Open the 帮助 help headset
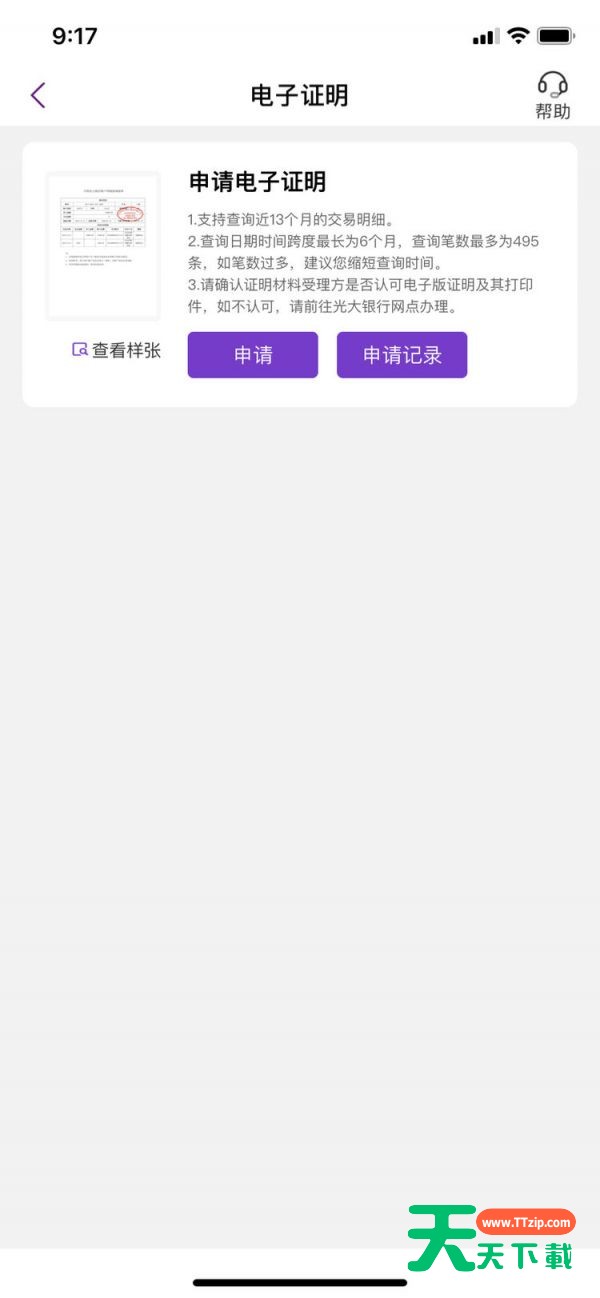Image resolution: width=600 pixels, height=1298 pixels. 552,95
